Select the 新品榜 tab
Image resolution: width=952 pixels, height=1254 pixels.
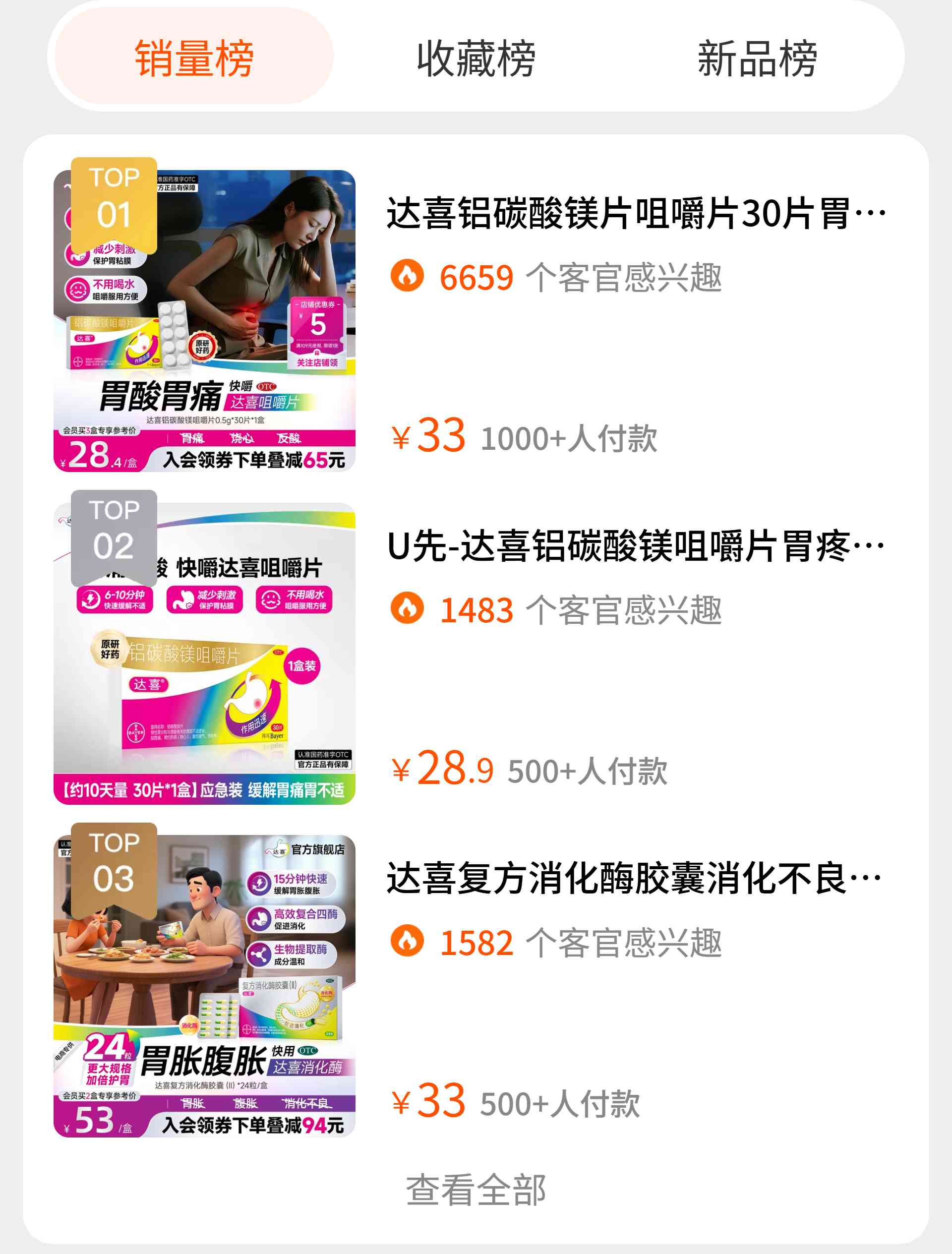[757, 58]
